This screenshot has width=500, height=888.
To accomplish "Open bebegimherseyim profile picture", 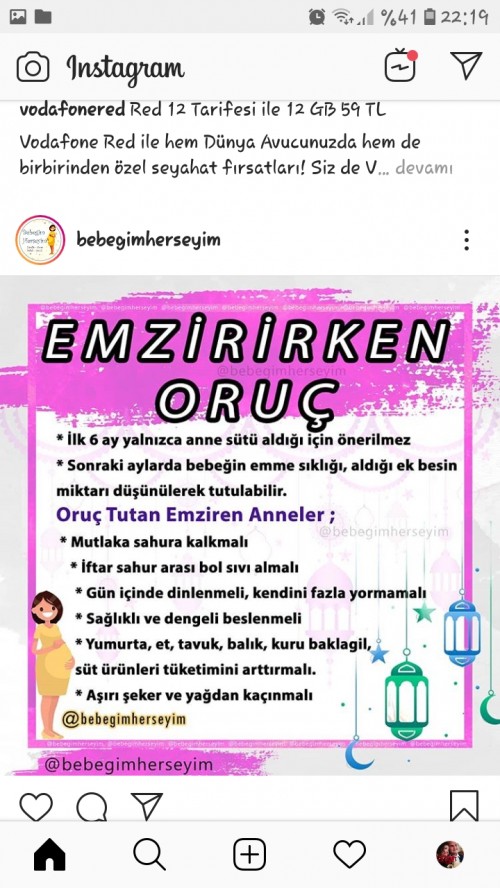I will click(x=40, y=240).
